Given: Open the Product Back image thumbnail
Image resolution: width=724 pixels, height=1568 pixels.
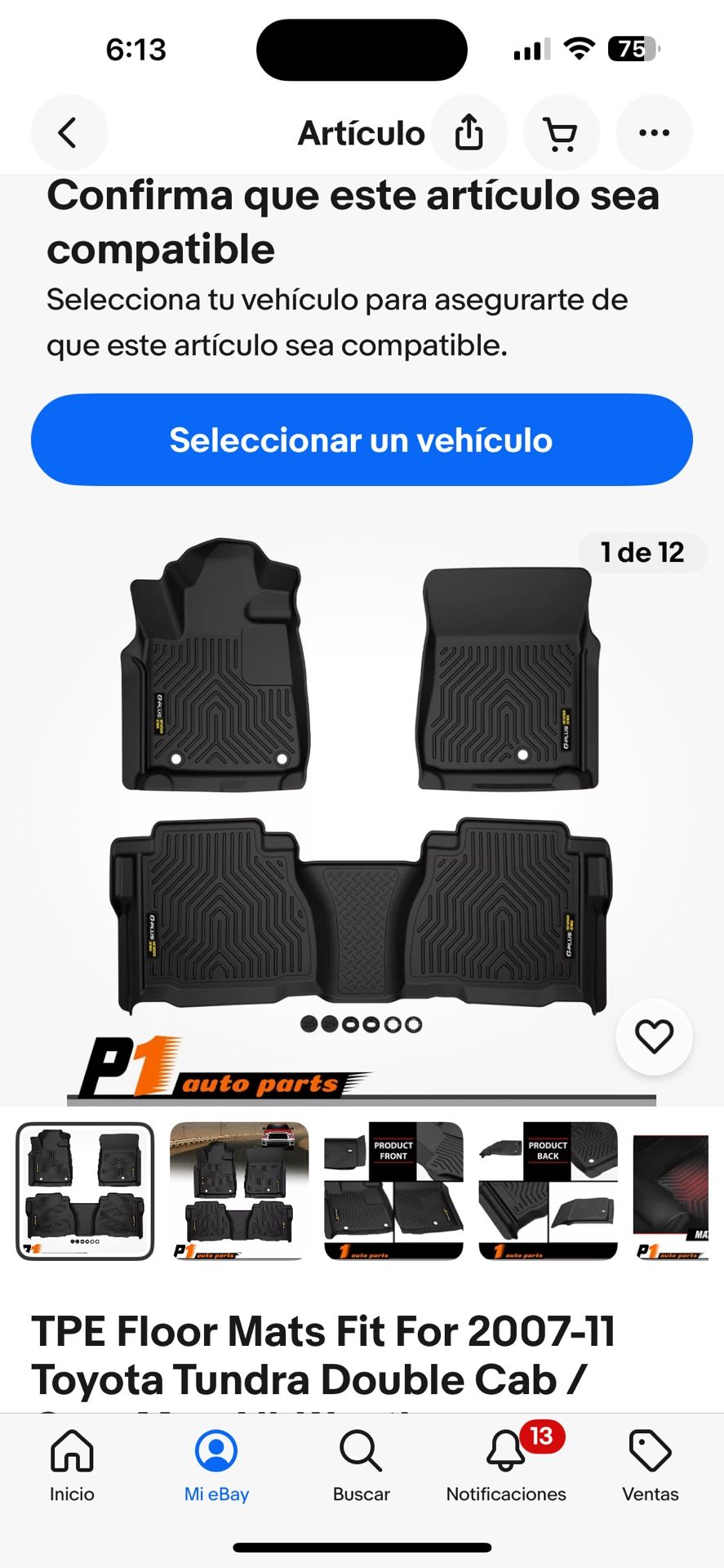Looking at the screenshot, I should (547, 1191).
